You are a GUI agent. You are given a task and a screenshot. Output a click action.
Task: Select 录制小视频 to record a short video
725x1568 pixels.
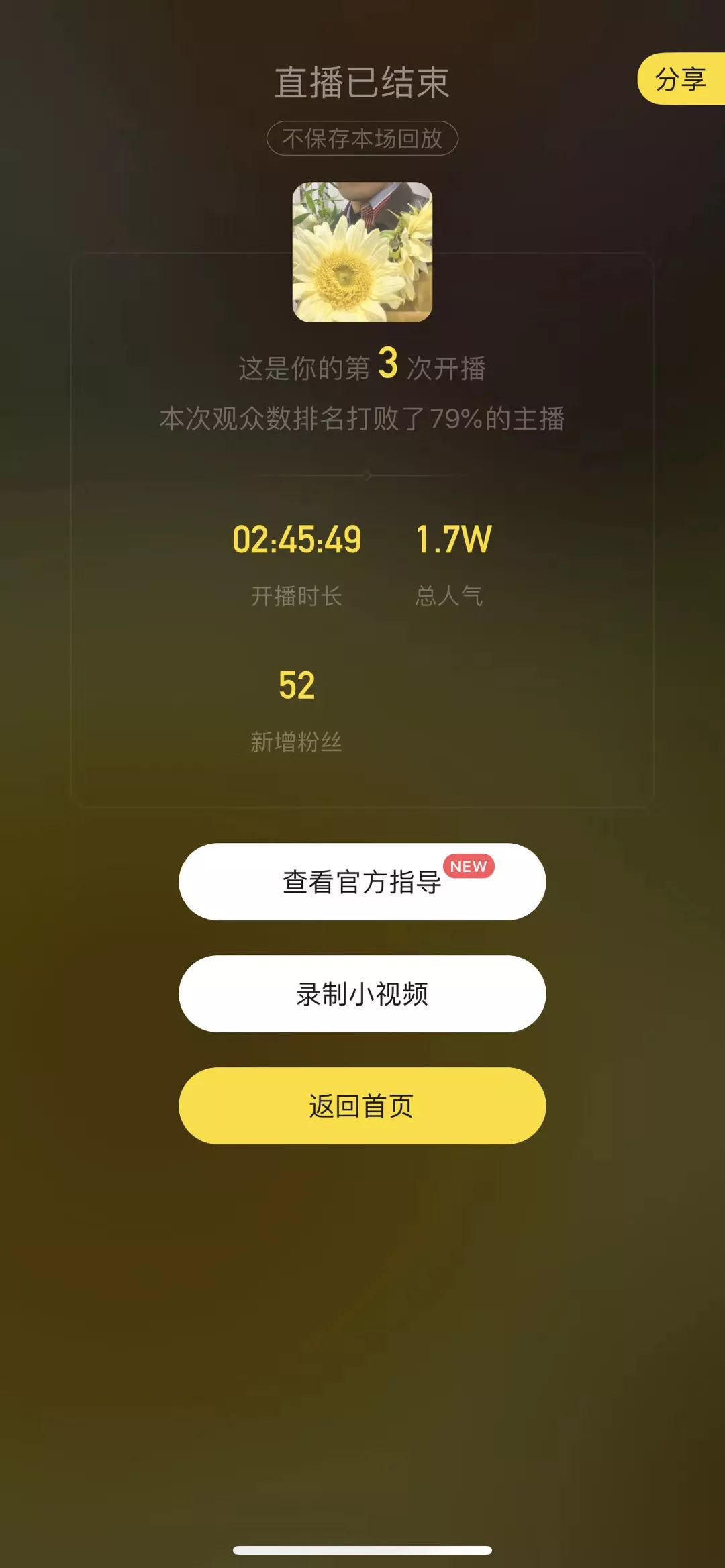click(x=362, y=993)
